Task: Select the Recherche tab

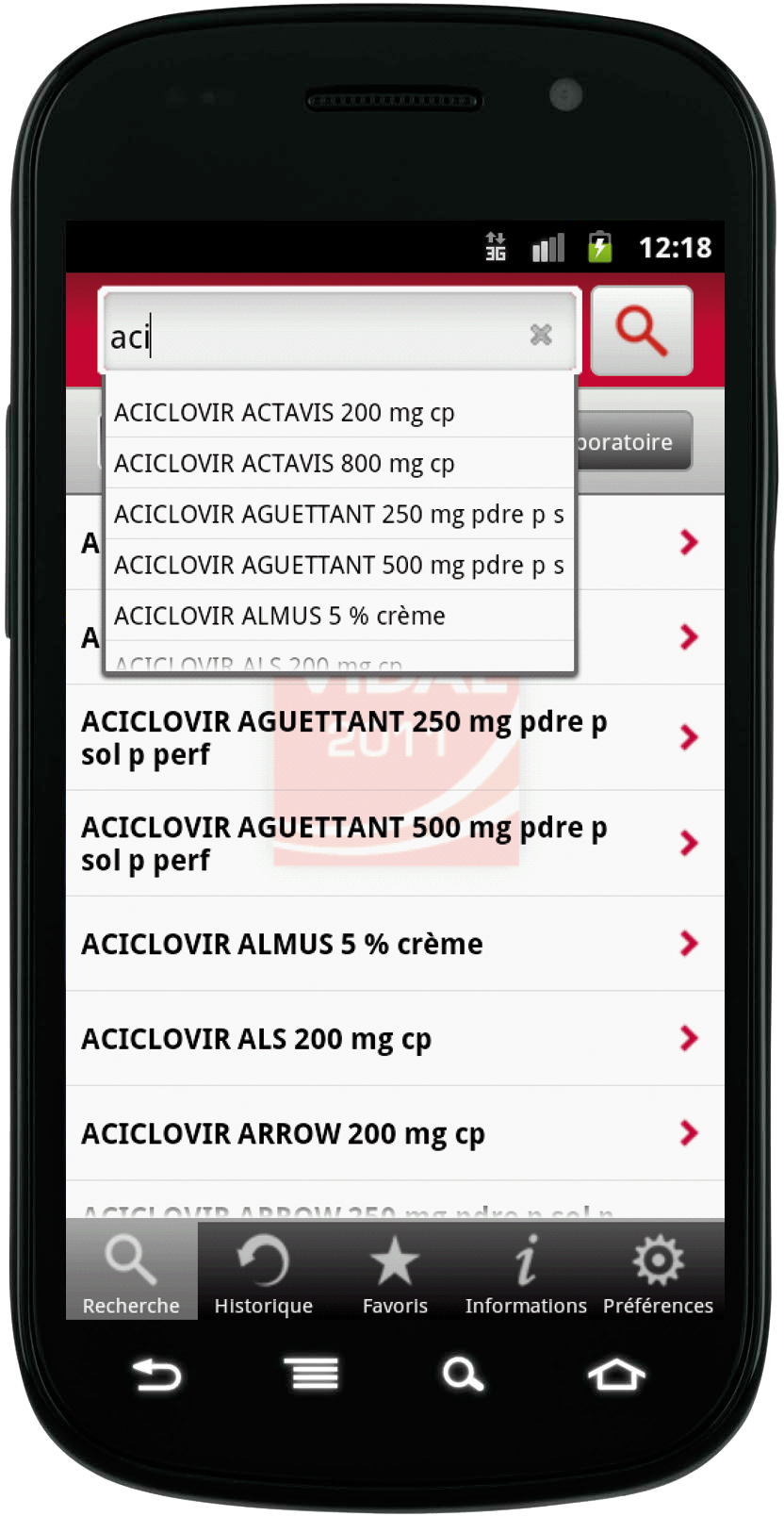Action: [x=131, y=1273]
